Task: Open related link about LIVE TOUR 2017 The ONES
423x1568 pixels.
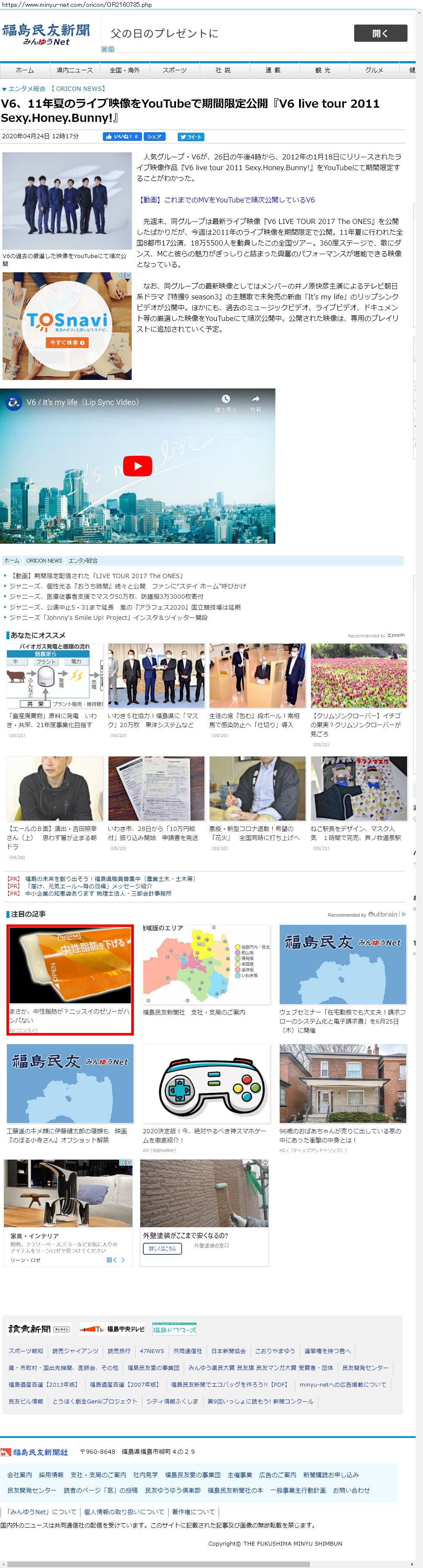Action: tap(97, 575)
